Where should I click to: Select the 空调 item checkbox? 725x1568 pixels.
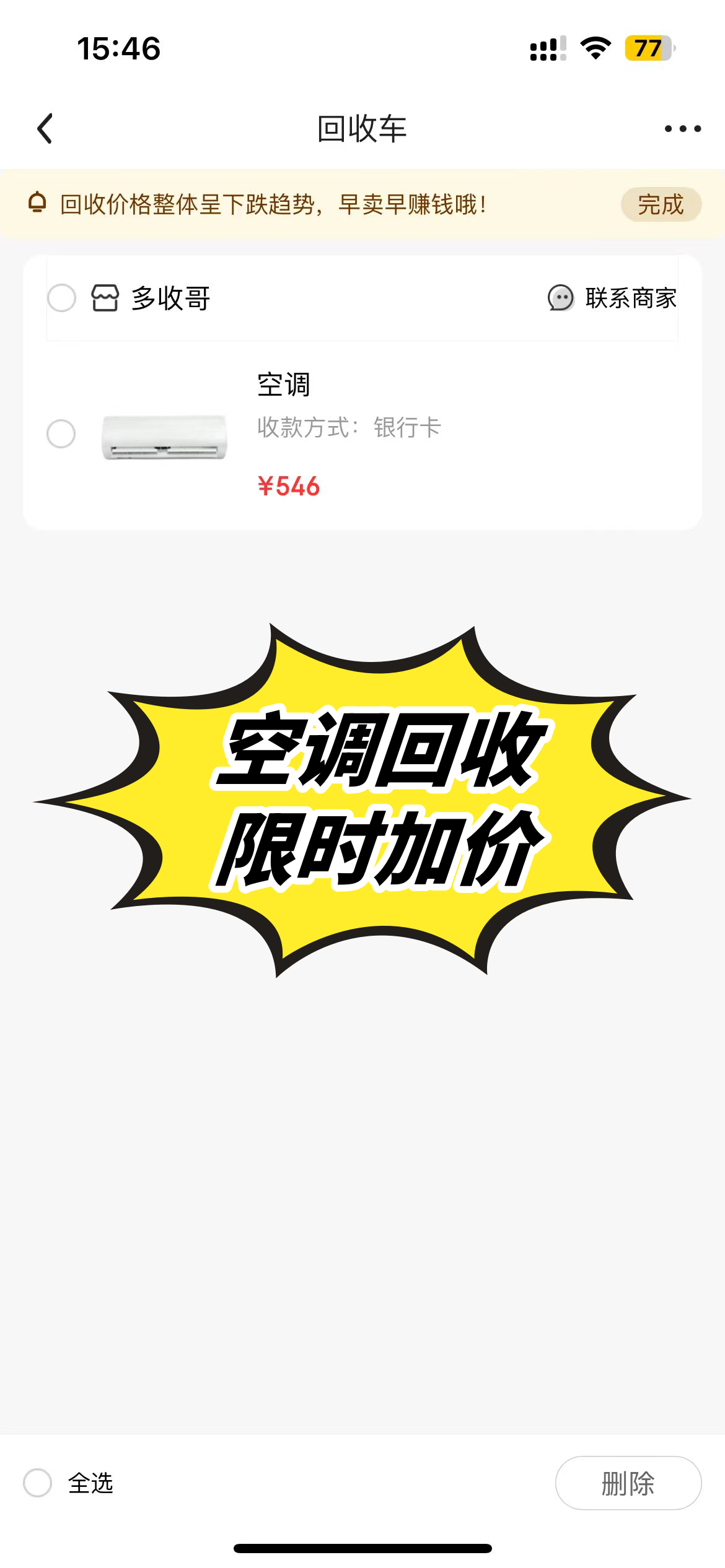coord(61,433)
